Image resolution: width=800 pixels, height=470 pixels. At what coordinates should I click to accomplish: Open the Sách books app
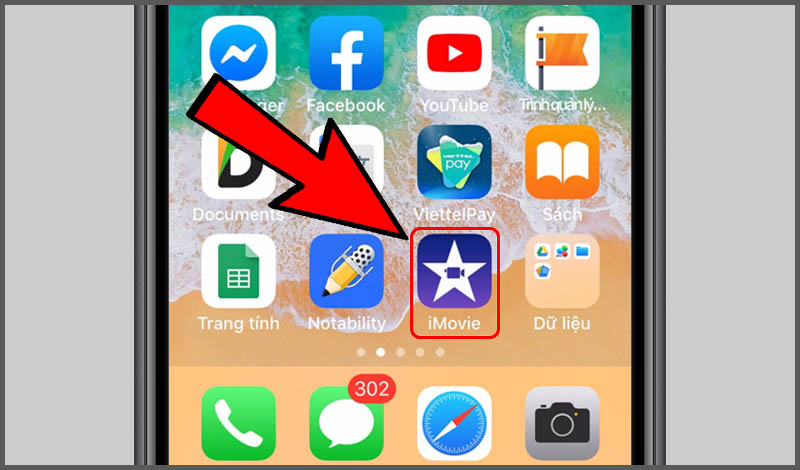click(562, 162)
